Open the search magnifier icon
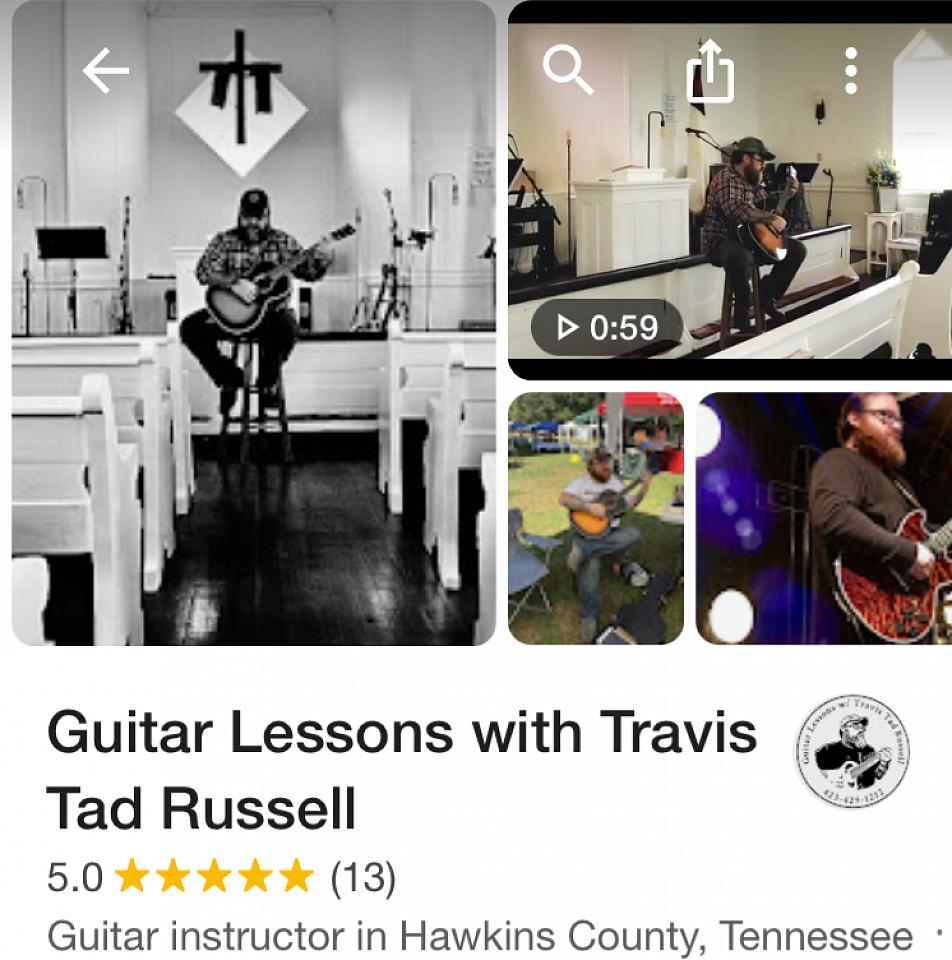Screen dimensions: 952x960 [x=567, y=70]
